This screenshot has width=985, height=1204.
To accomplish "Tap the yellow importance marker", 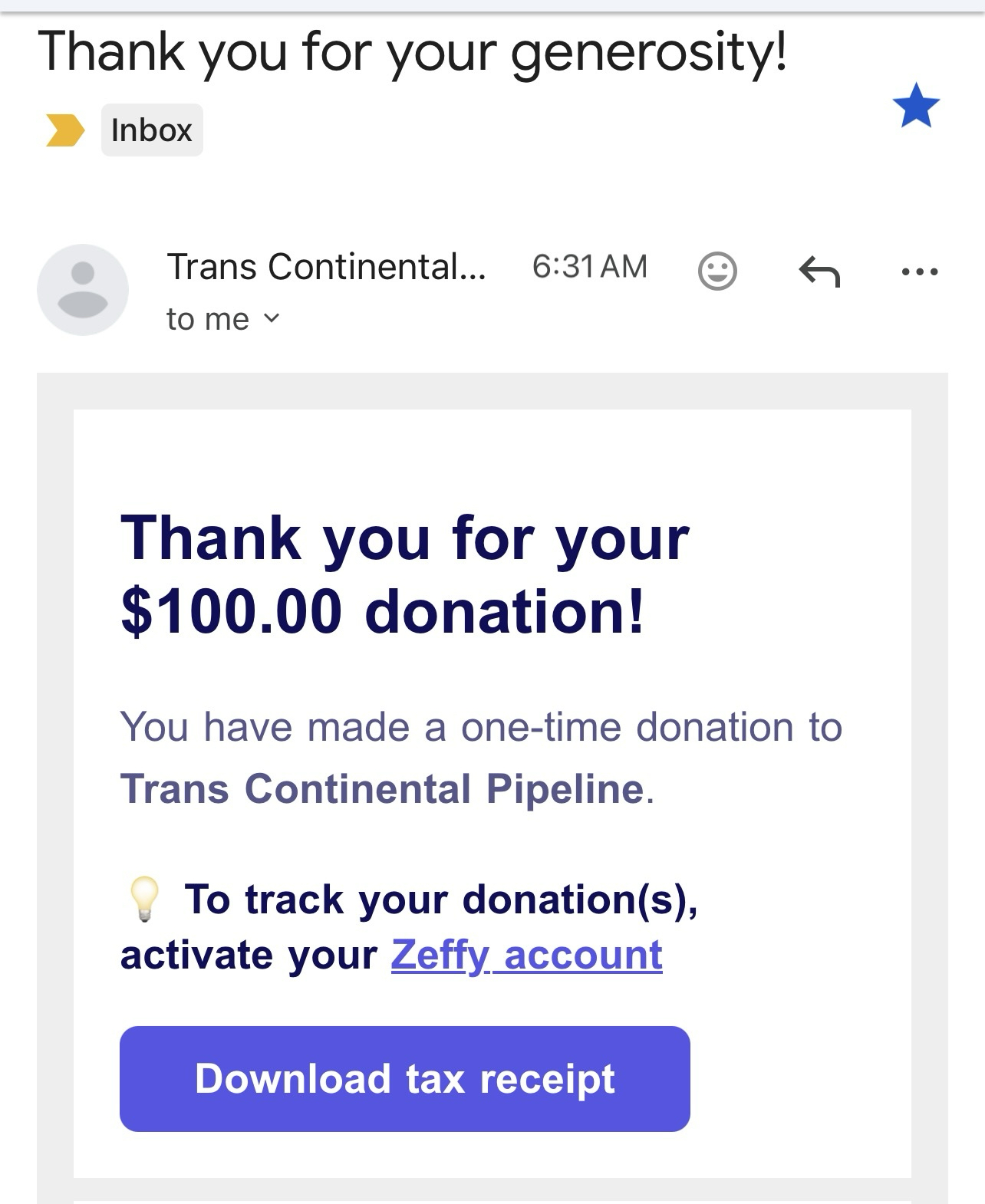I will pos(64,130).
